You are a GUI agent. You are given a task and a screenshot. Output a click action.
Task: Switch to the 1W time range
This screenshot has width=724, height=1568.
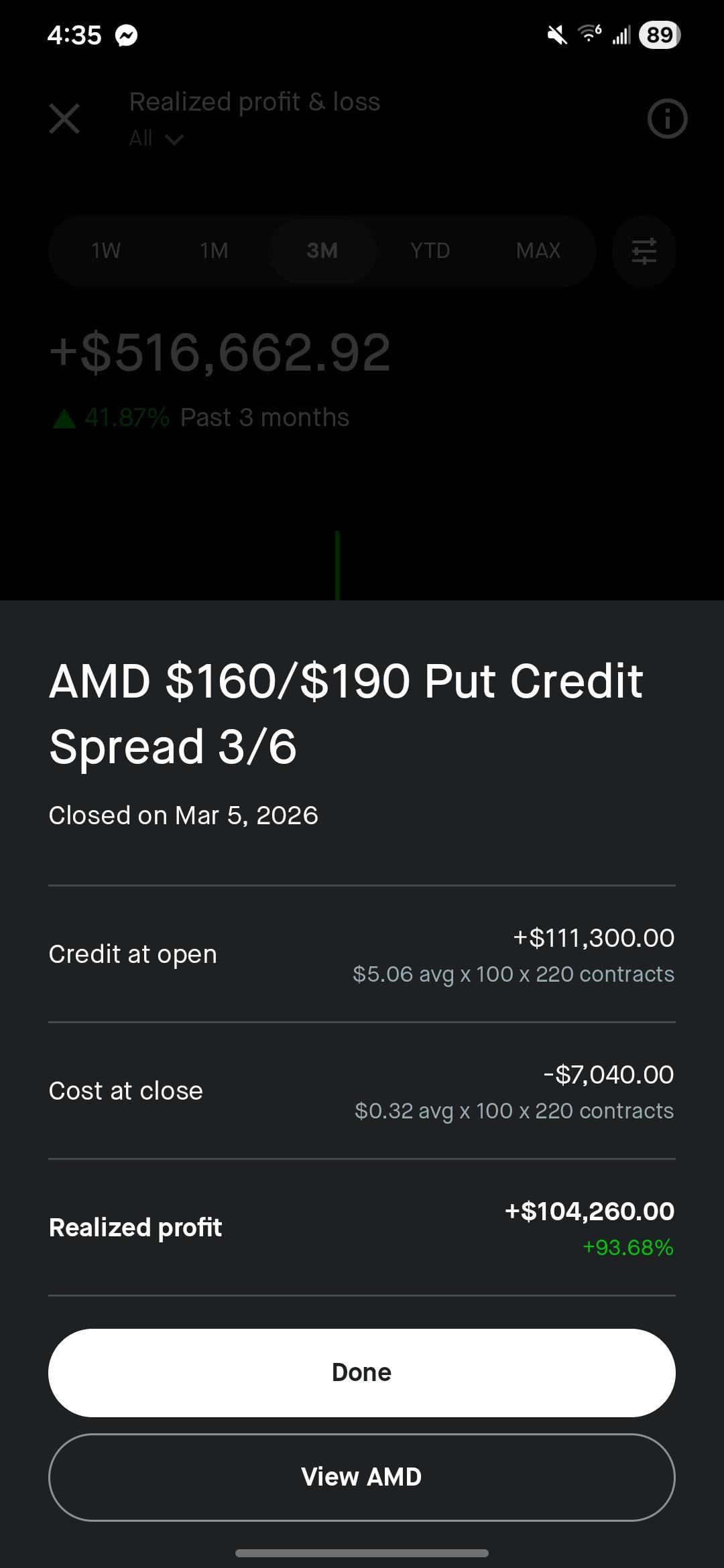point(106,251)
